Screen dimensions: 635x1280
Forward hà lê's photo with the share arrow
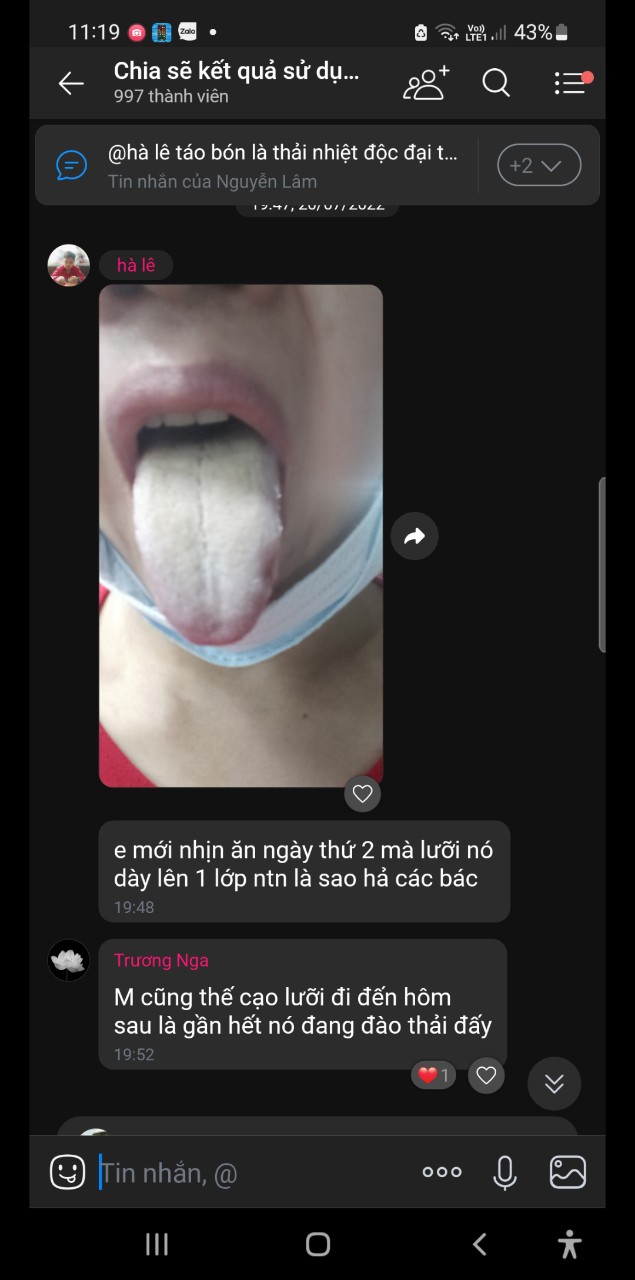coord(414,537)
